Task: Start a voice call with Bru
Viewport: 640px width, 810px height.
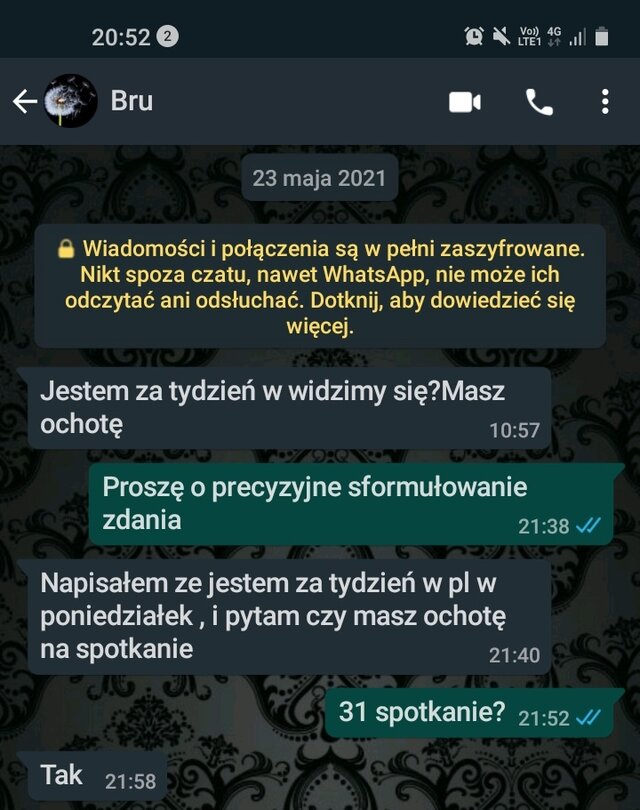Action: pyautogui.click(x=539, y=102)
